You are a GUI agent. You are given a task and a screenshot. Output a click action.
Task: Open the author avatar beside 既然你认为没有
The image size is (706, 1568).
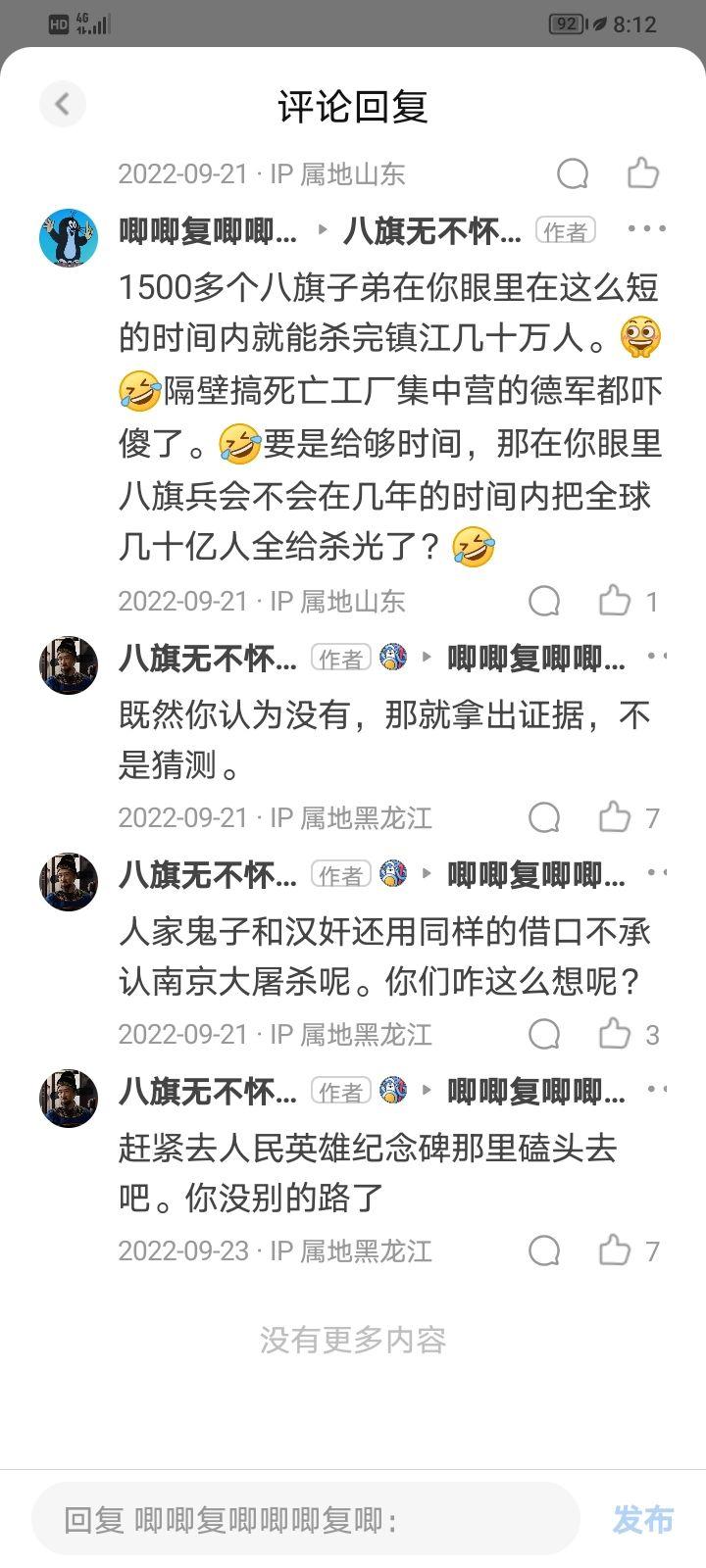coord(69,664)
